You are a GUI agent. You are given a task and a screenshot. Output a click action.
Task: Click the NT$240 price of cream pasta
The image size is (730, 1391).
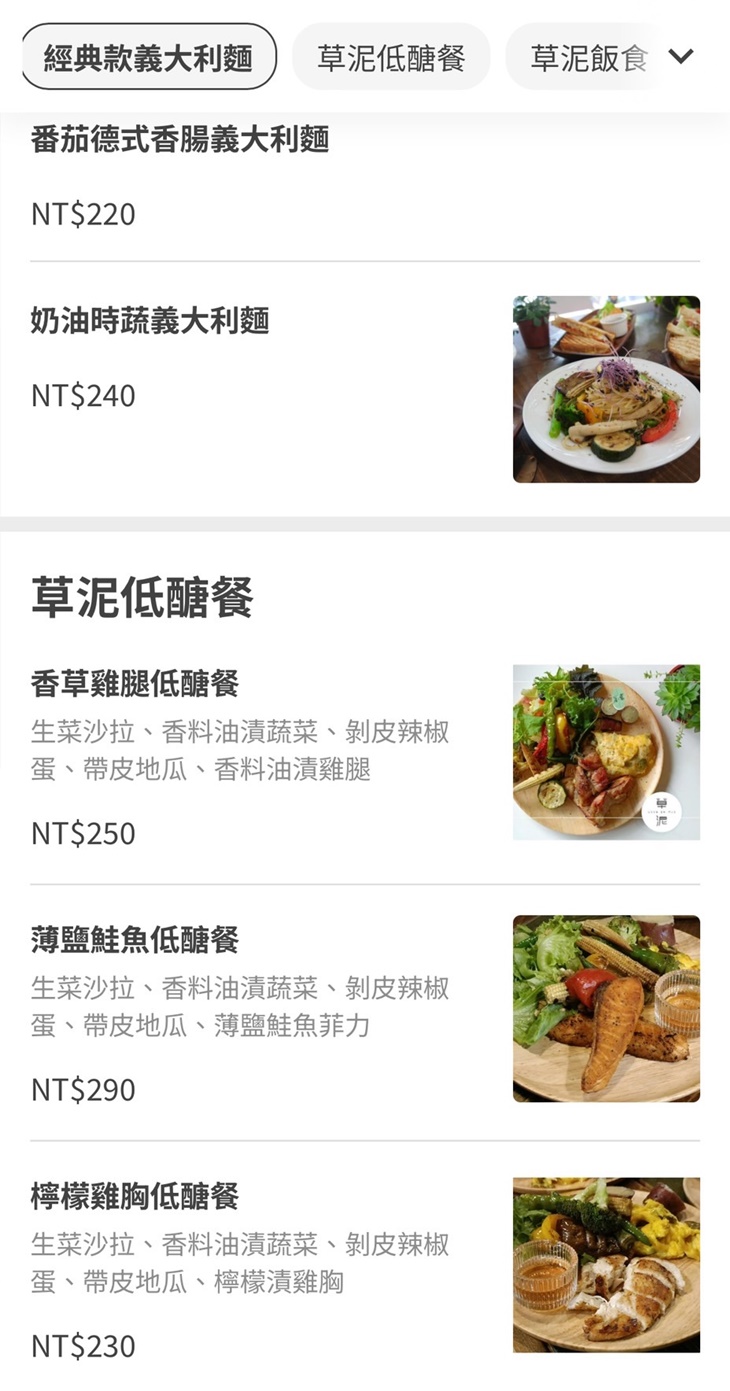[x=82, y=395]
